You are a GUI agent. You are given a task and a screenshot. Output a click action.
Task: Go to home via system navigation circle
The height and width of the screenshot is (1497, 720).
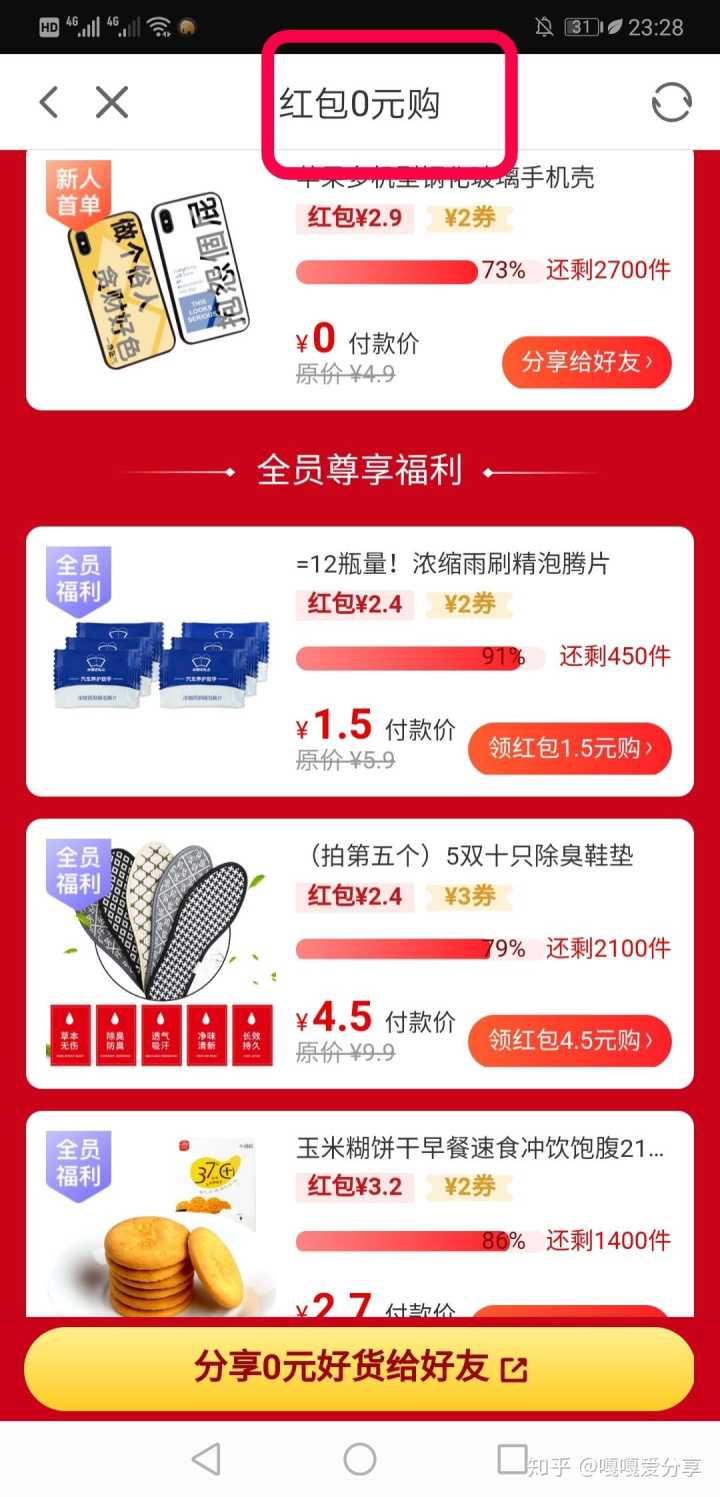pos(360,1459)
